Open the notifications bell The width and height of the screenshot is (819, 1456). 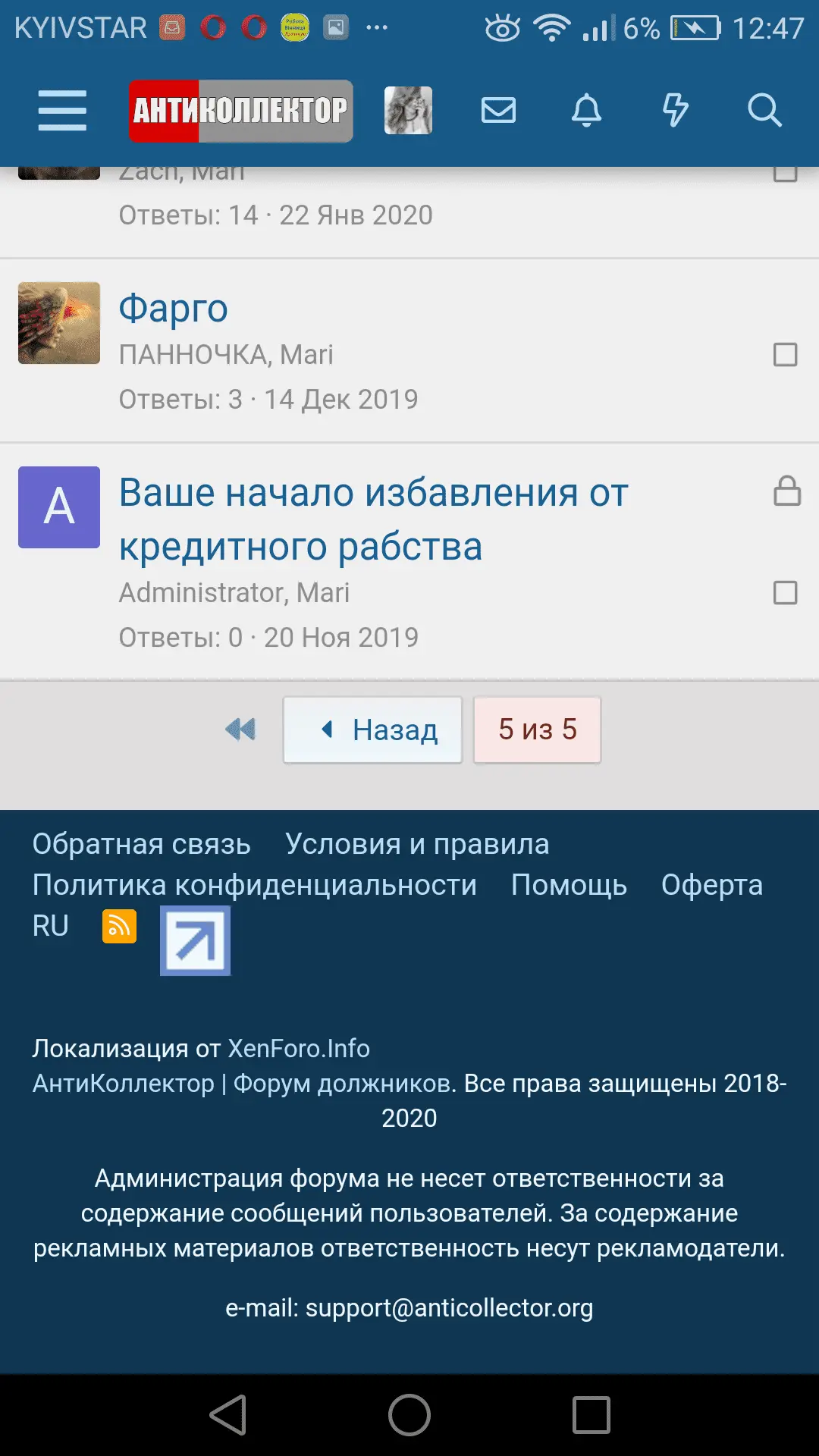[586, 111]
